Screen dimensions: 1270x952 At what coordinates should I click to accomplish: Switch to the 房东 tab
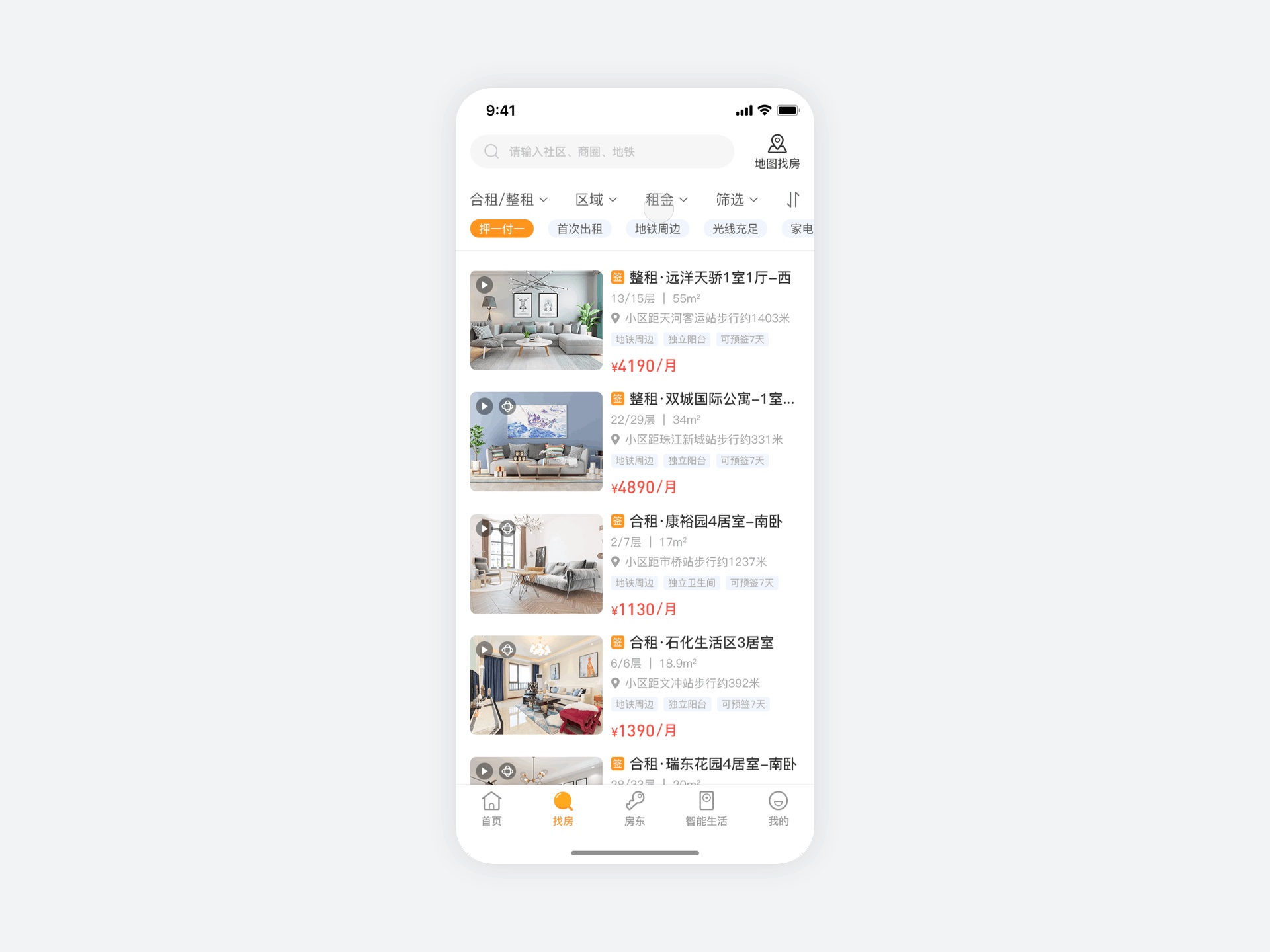(x=635, y=809)
